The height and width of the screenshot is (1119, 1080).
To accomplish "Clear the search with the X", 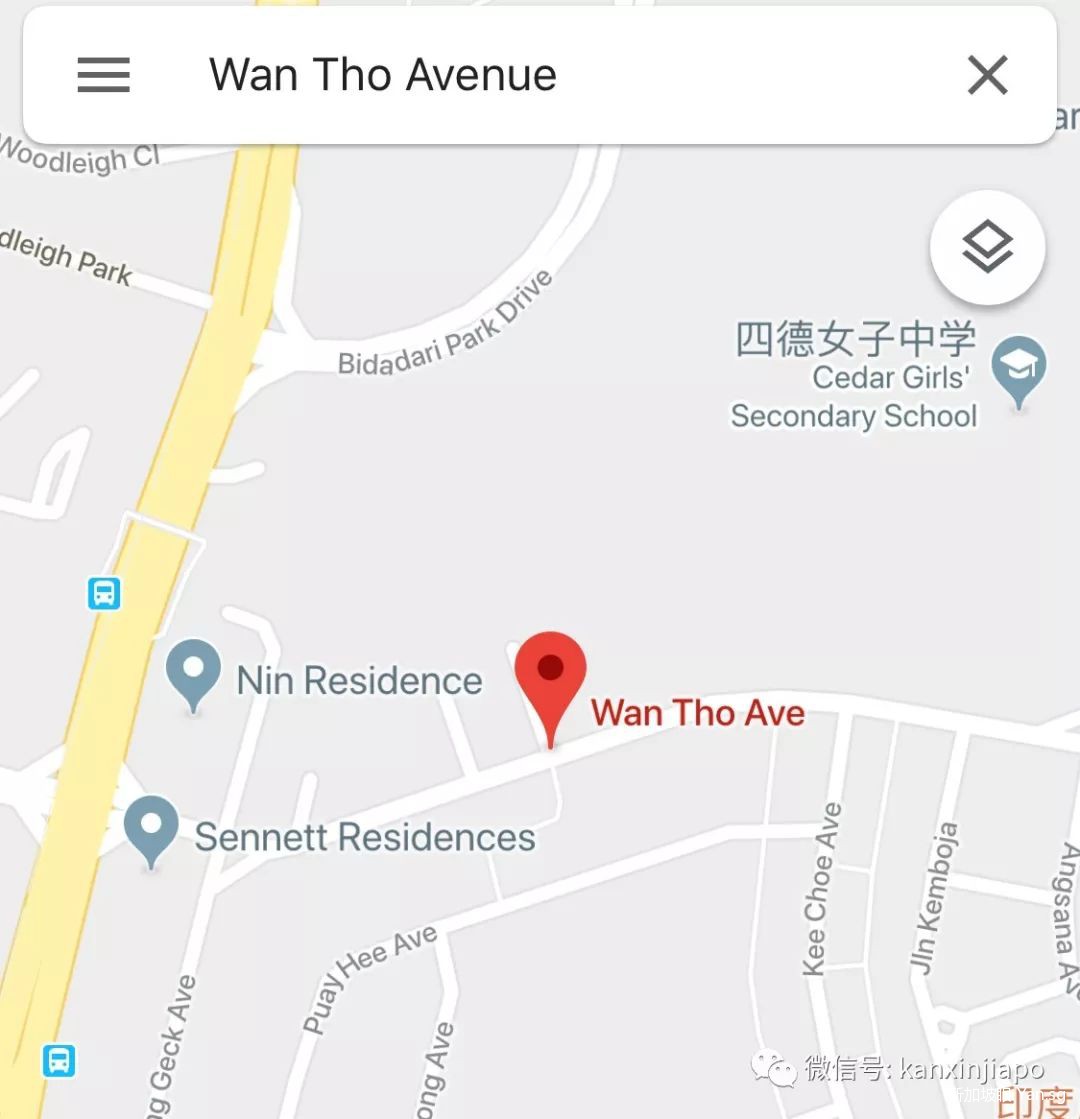I will pyautogui.click(x=987, y=75).
